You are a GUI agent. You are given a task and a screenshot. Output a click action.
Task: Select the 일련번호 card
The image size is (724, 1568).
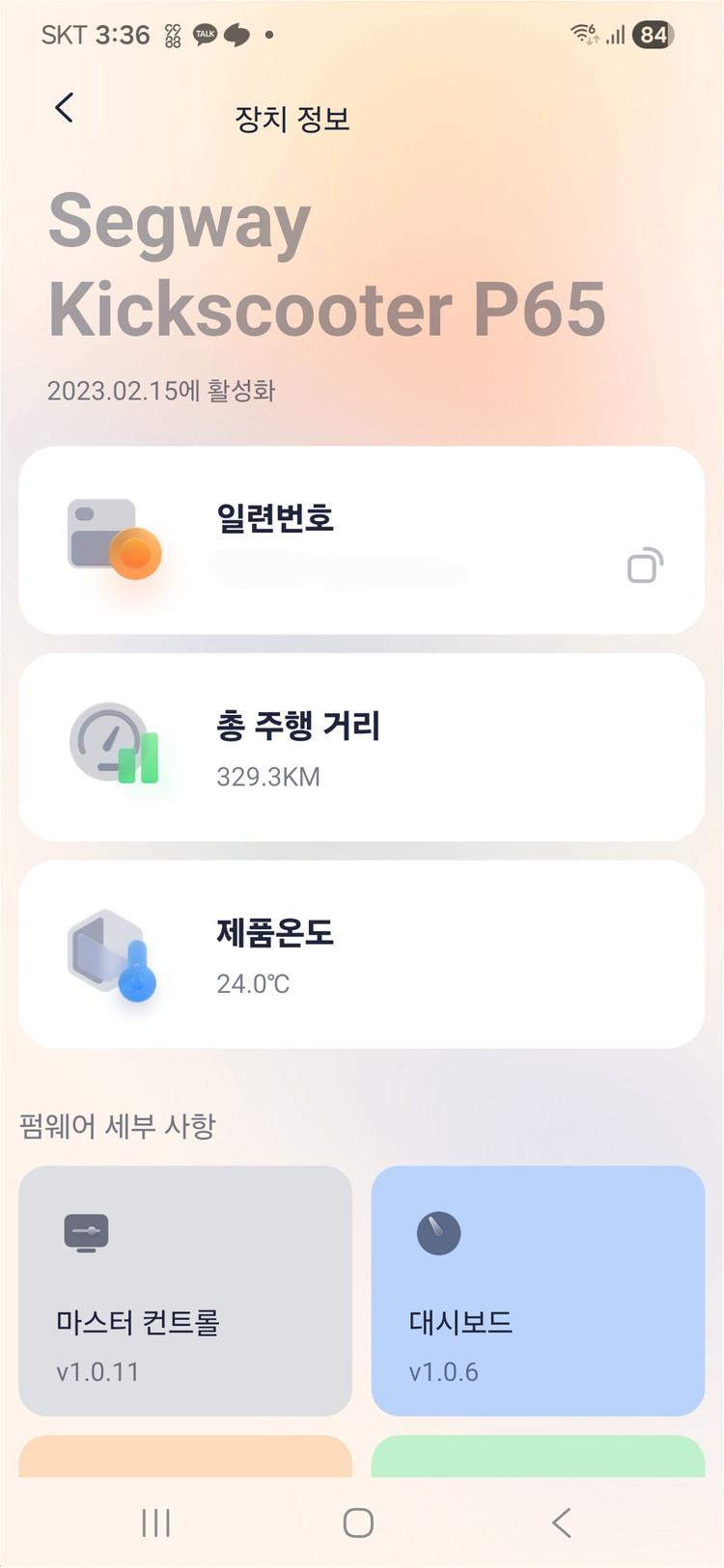tap(362, 538)
